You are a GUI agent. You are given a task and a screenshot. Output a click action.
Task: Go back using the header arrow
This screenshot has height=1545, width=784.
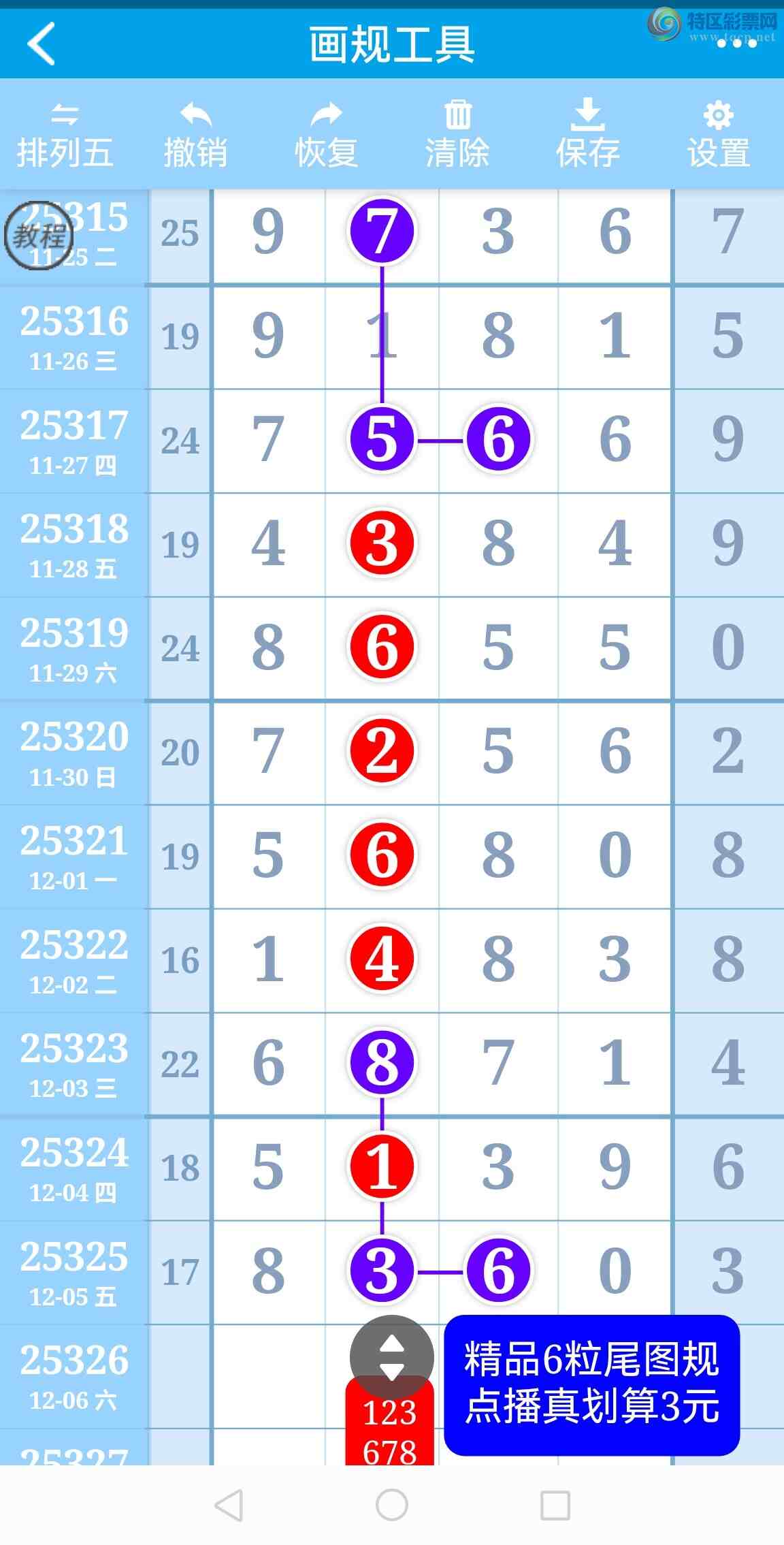point(41,44)
